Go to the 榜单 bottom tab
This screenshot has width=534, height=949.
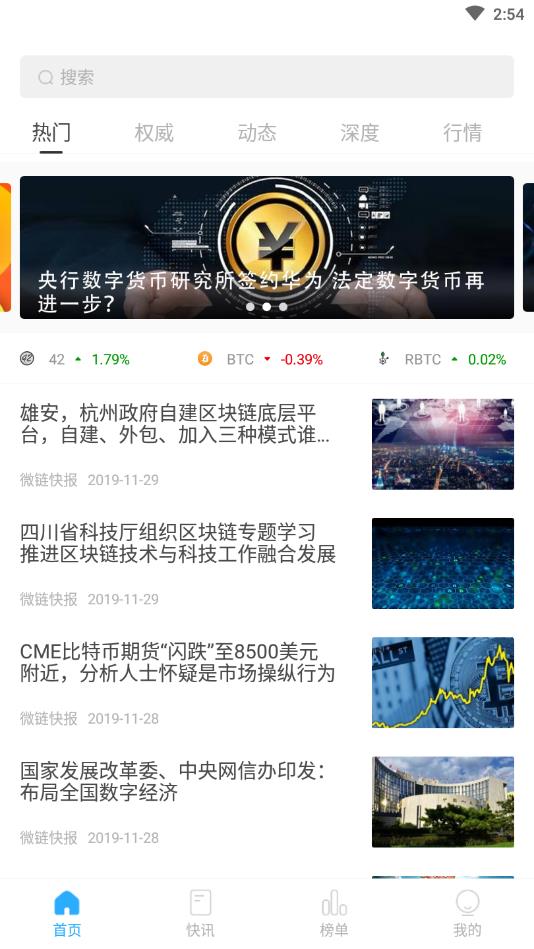tap(334, 914)
